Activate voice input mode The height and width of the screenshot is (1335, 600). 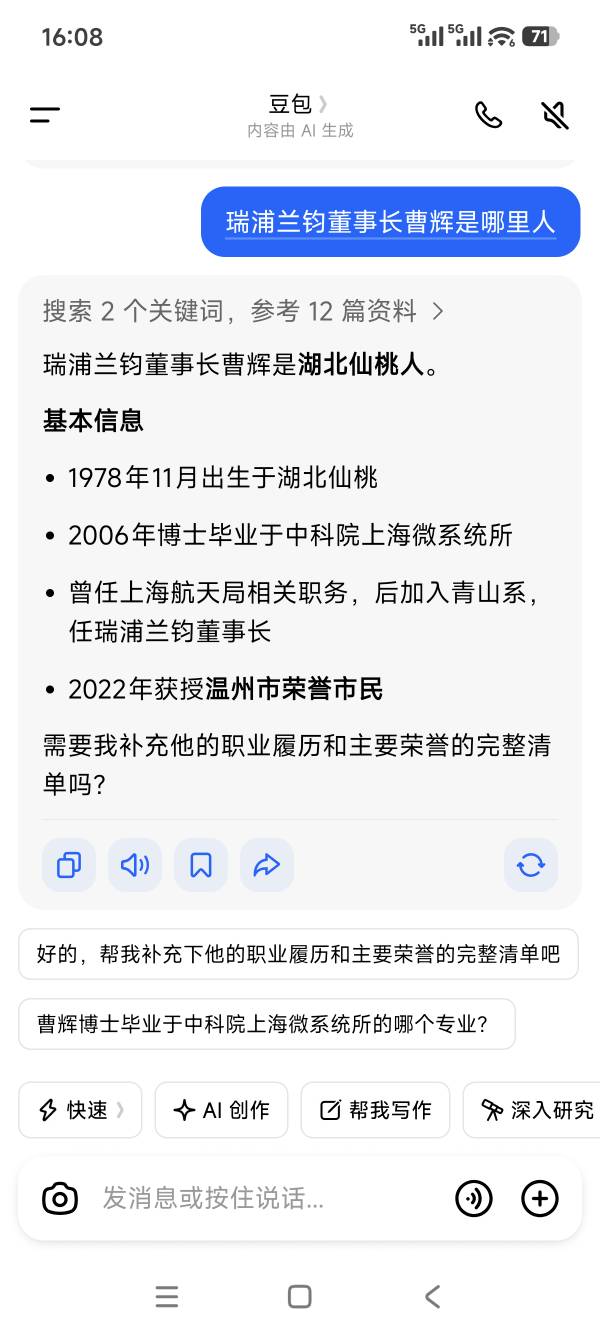[473, 1198]
